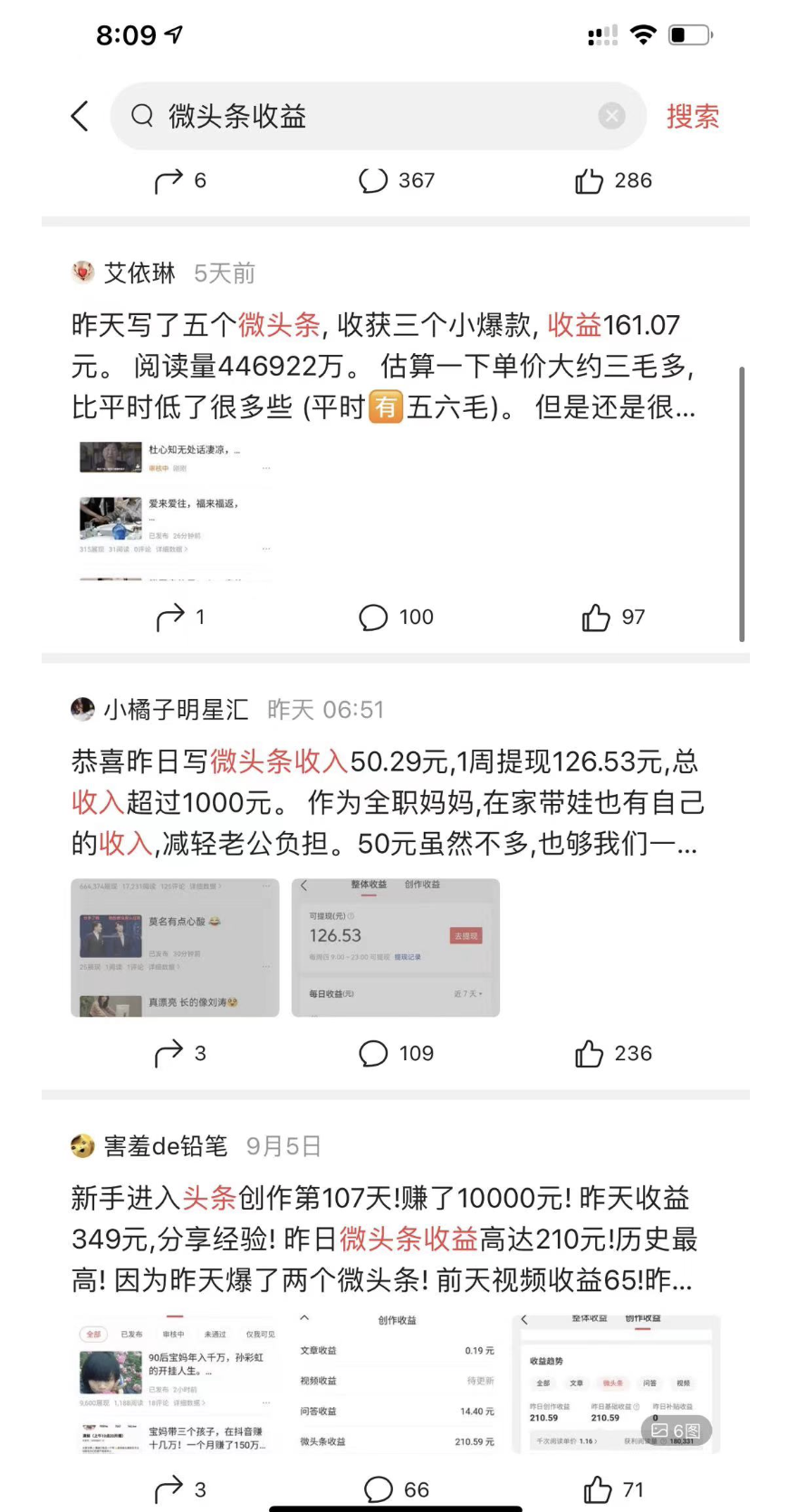Viewport: 797px width, 1512px height.
Task: Open 小橘子明星汇's profile name
Action: tap(176, 710)
